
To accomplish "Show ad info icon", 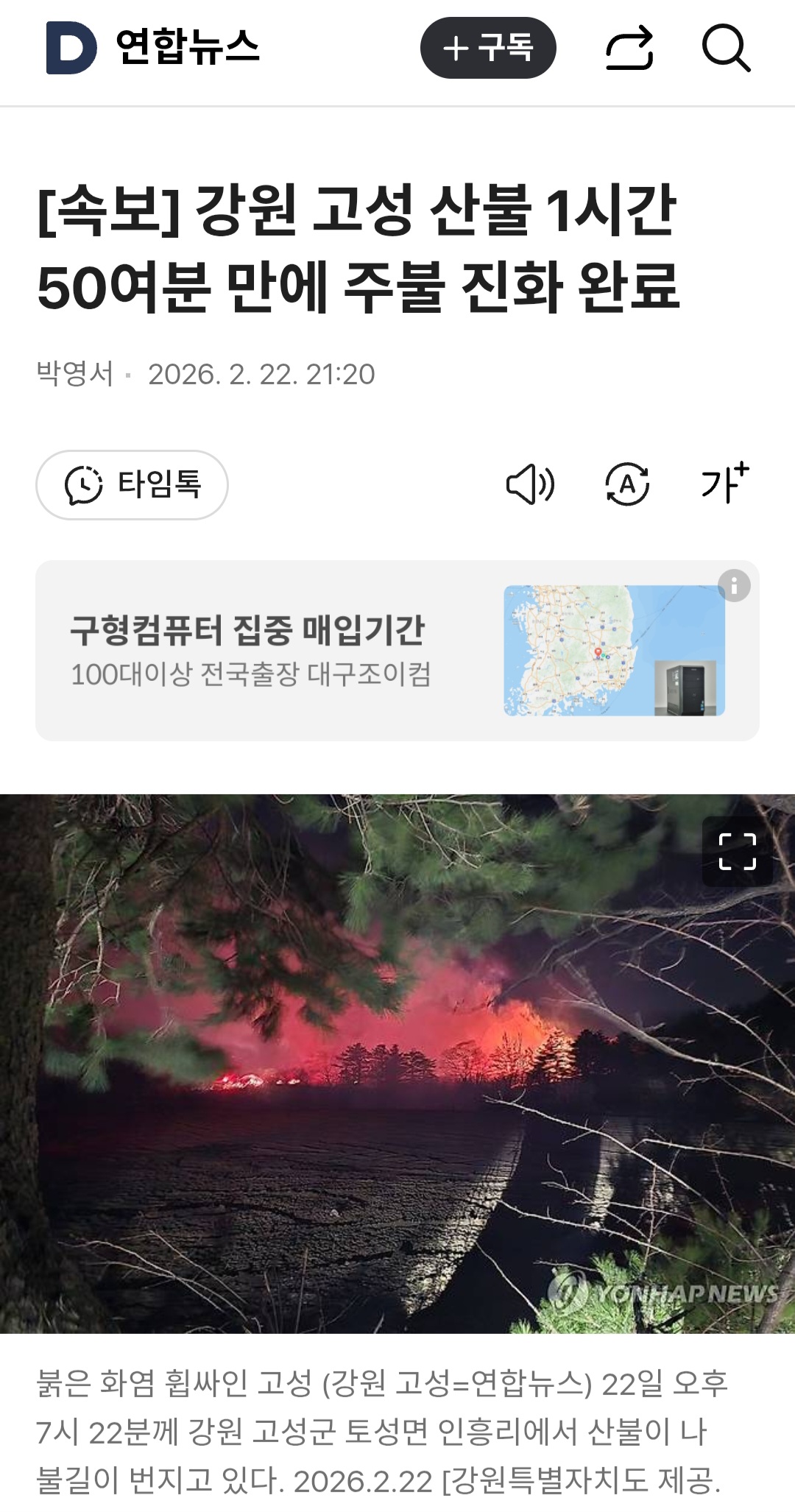I will click(x=734, y=587).
